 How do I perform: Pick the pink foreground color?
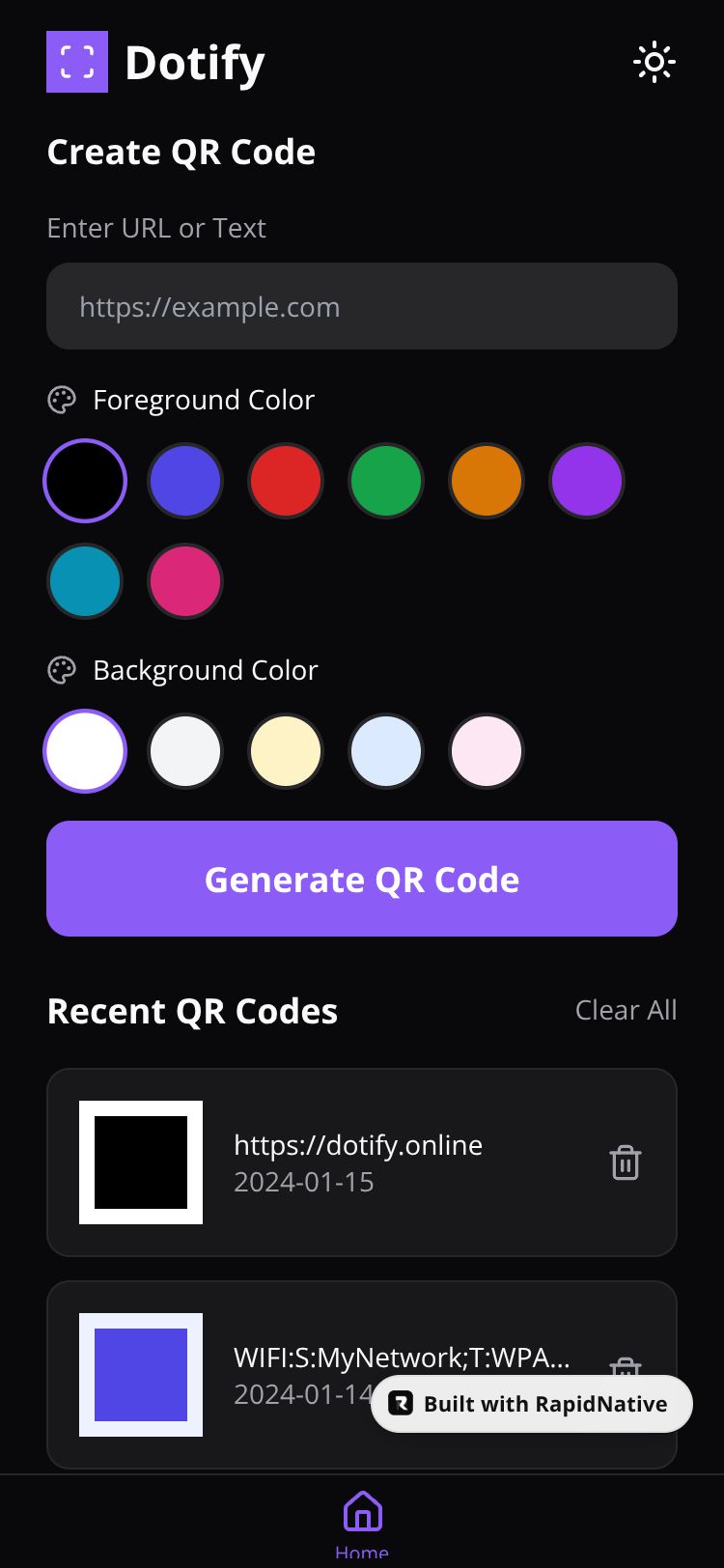click(x=185, y=581)
